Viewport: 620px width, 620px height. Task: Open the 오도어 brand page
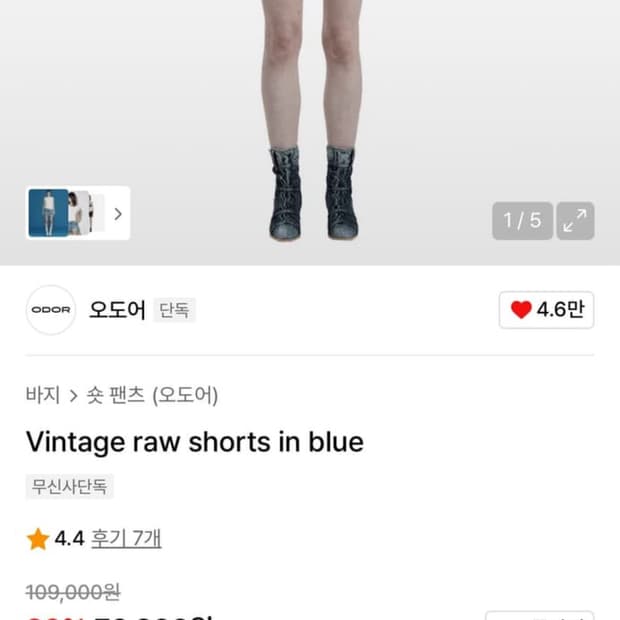click(117, 310)
